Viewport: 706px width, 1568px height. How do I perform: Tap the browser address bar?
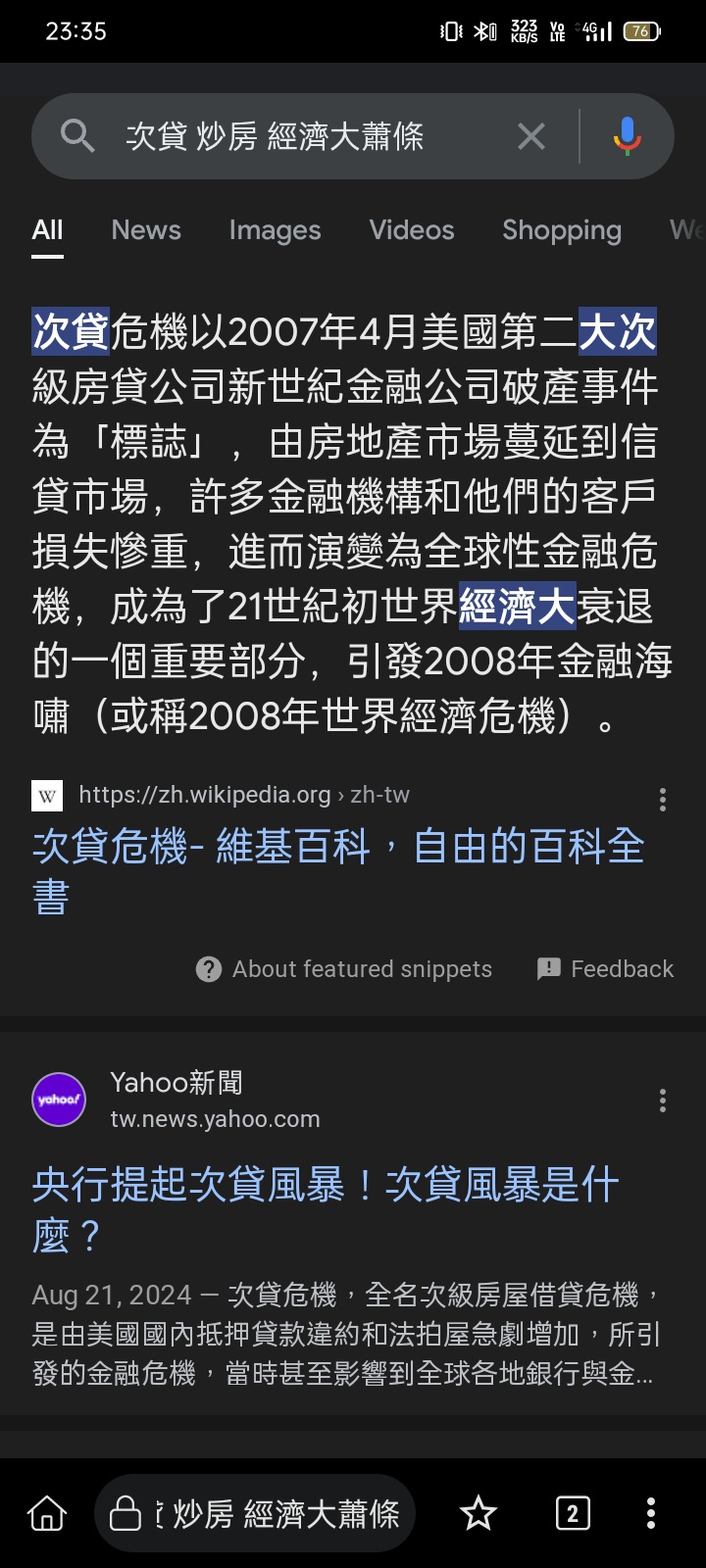(x=255, y=1513)
